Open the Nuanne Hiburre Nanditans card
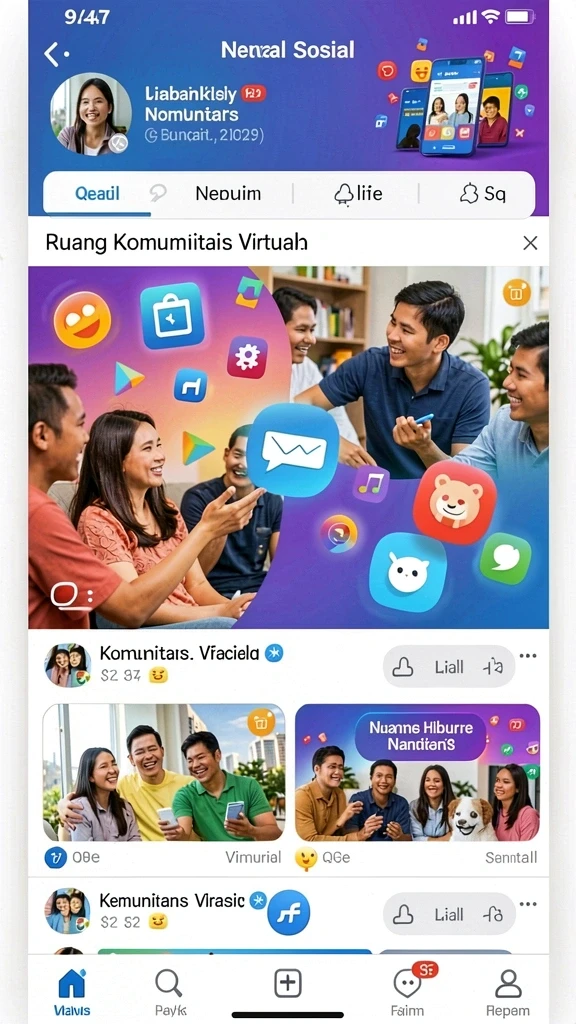 pyautogui.click(x=417, y=773)
